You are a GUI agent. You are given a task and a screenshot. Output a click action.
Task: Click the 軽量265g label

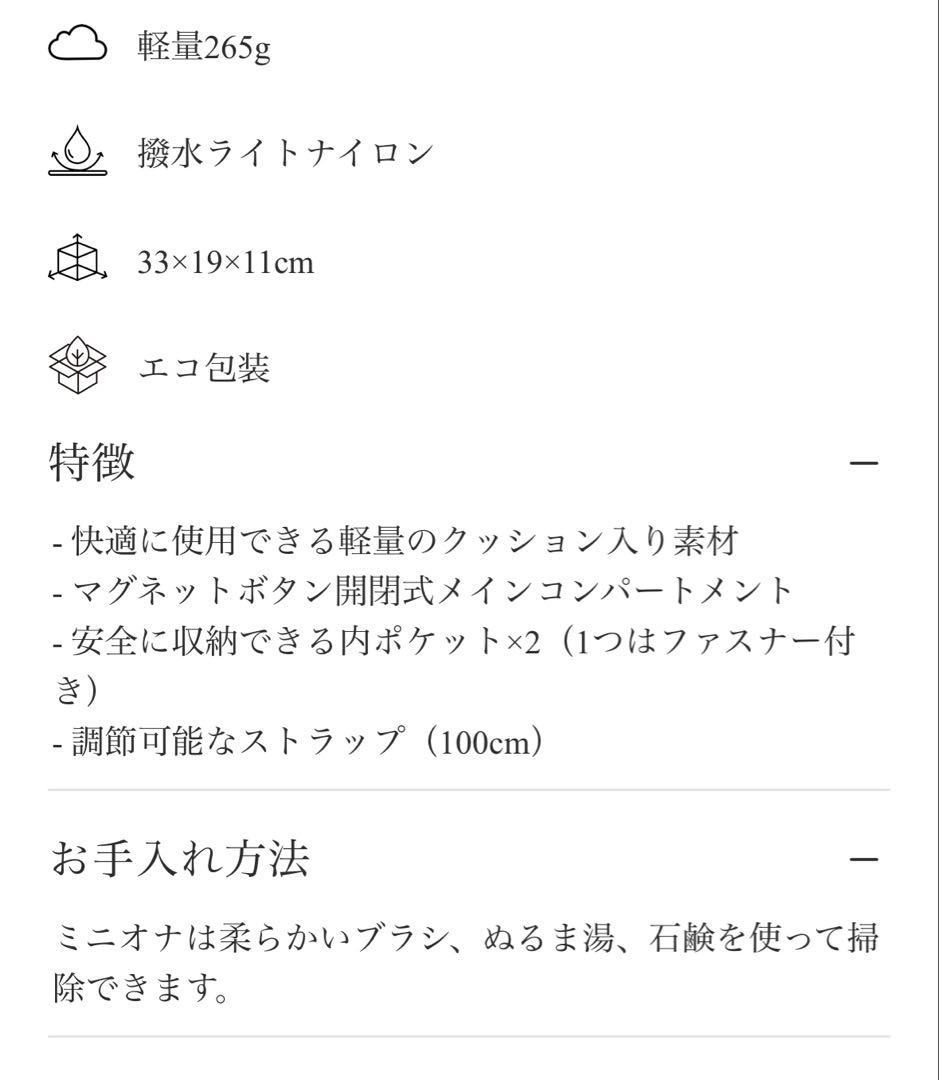pos(202,46)
